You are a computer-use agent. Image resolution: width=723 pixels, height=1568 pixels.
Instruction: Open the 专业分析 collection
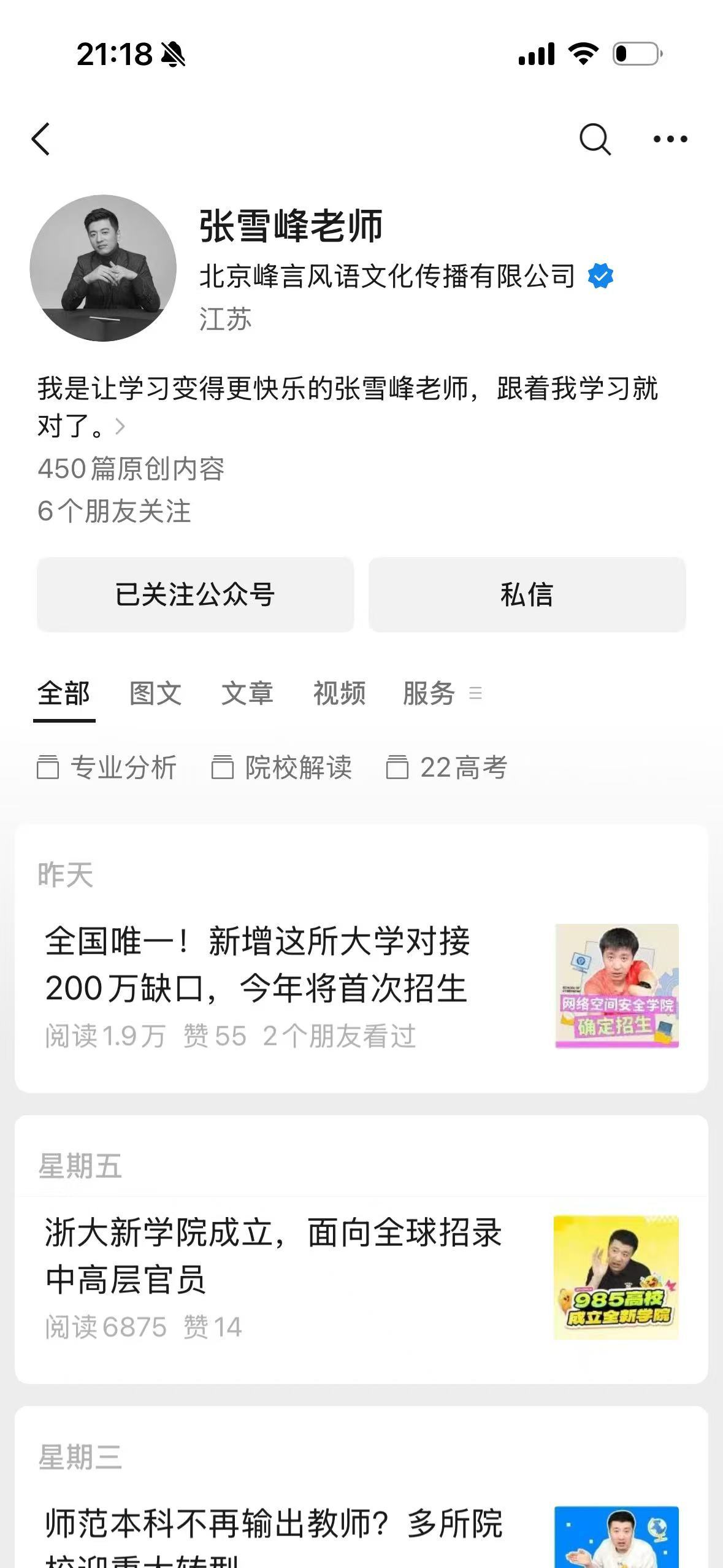[108, 767]
